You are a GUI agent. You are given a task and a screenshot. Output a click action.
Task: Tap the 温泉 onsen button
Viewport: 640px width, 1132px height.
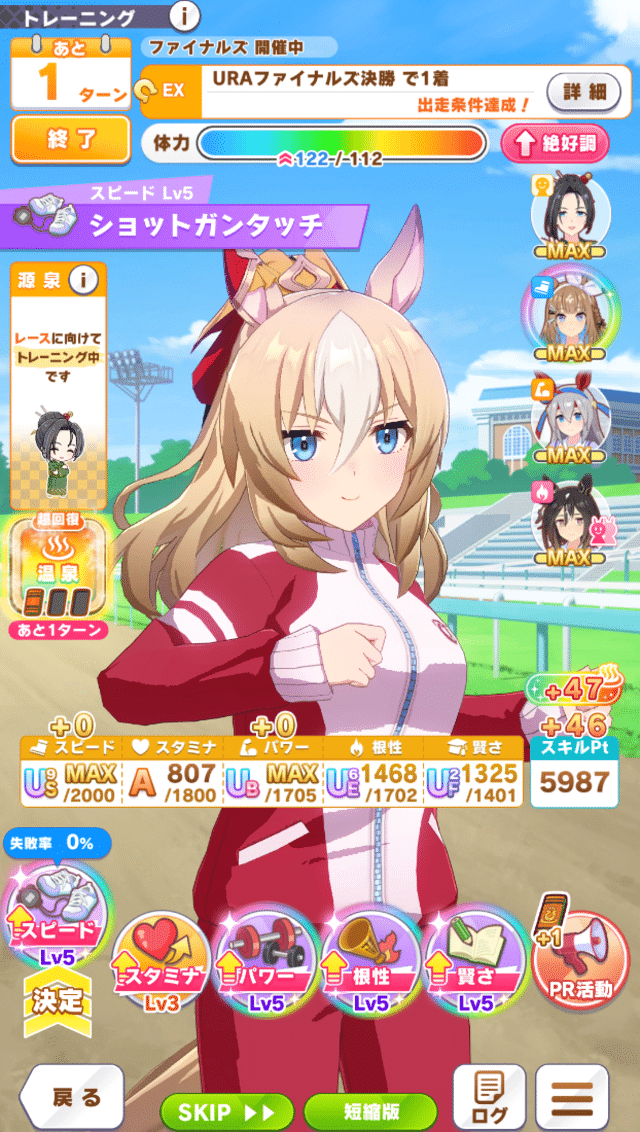(57, 568)
